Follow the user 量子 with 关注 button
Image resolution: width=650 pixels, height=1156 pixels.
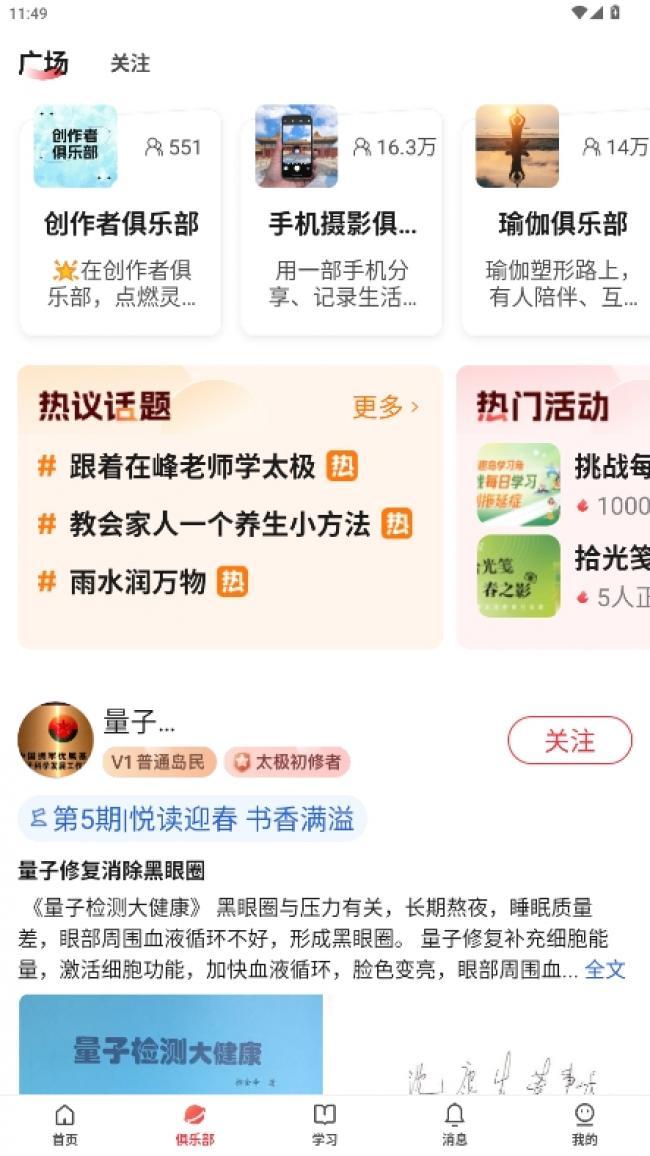(570, 741)
